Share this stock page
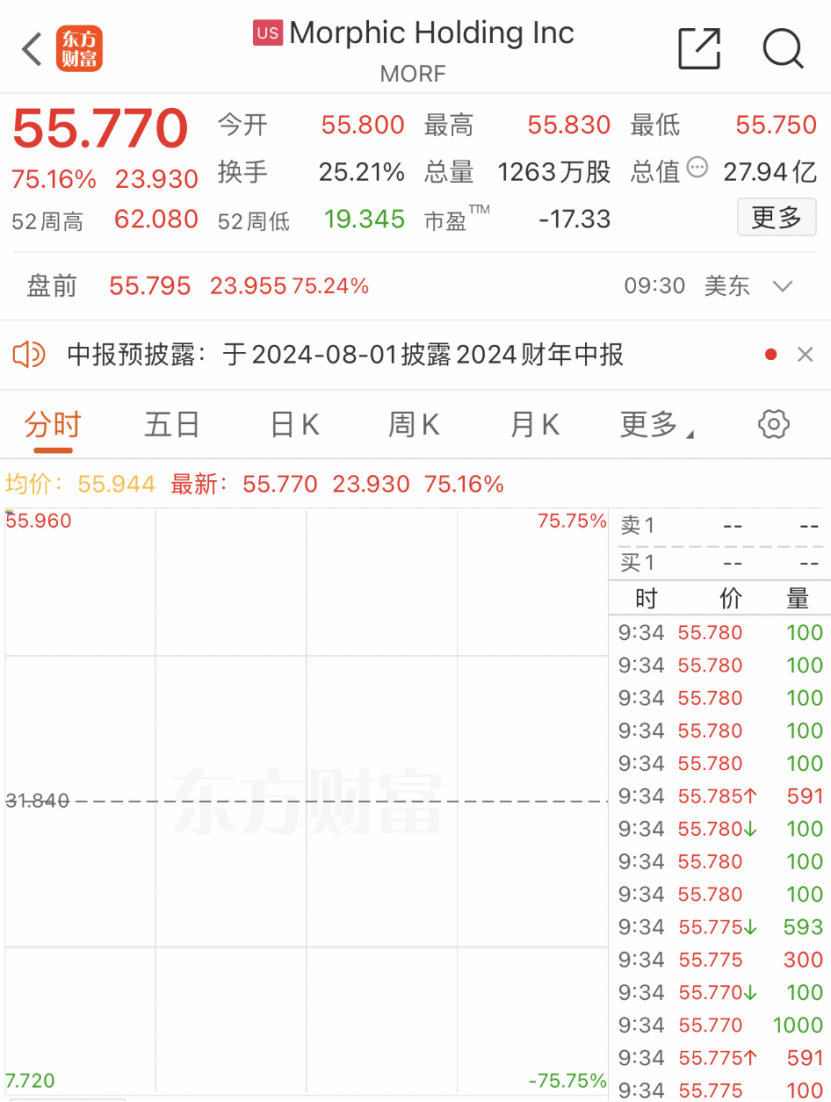 [x=699, y=48]
